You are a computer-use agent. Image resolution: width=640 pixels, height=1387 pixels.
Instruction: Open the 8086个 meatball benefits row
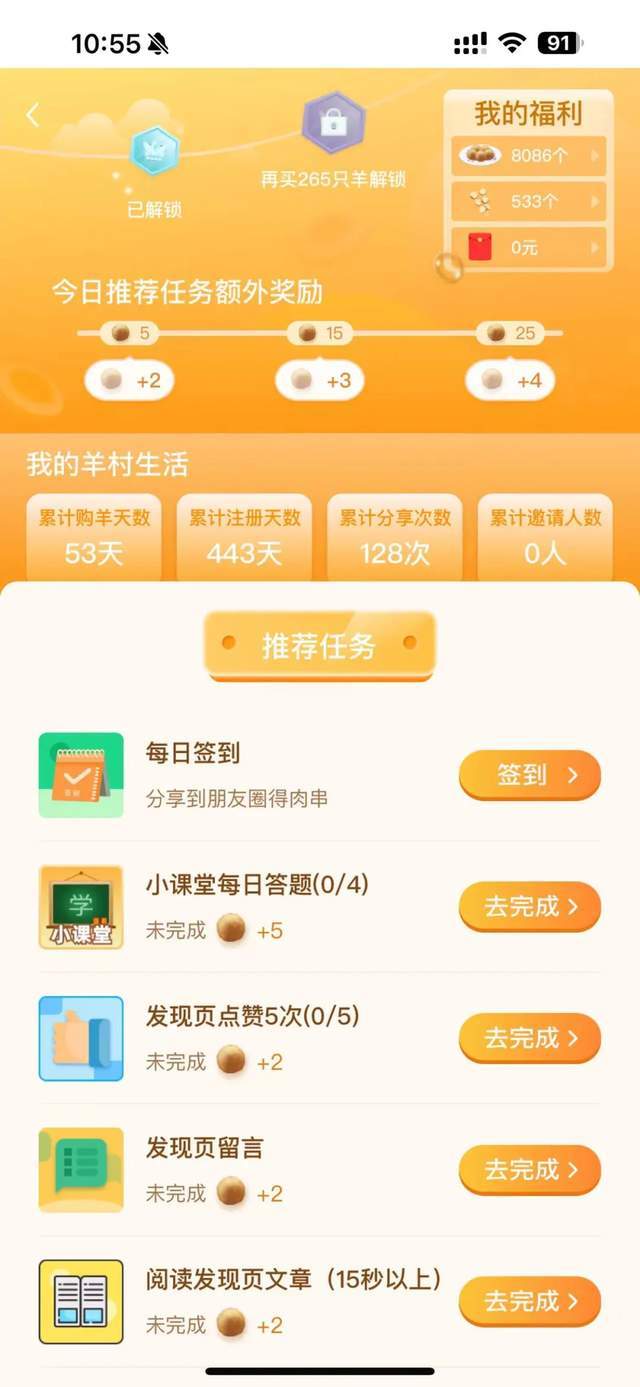[528, 156]
